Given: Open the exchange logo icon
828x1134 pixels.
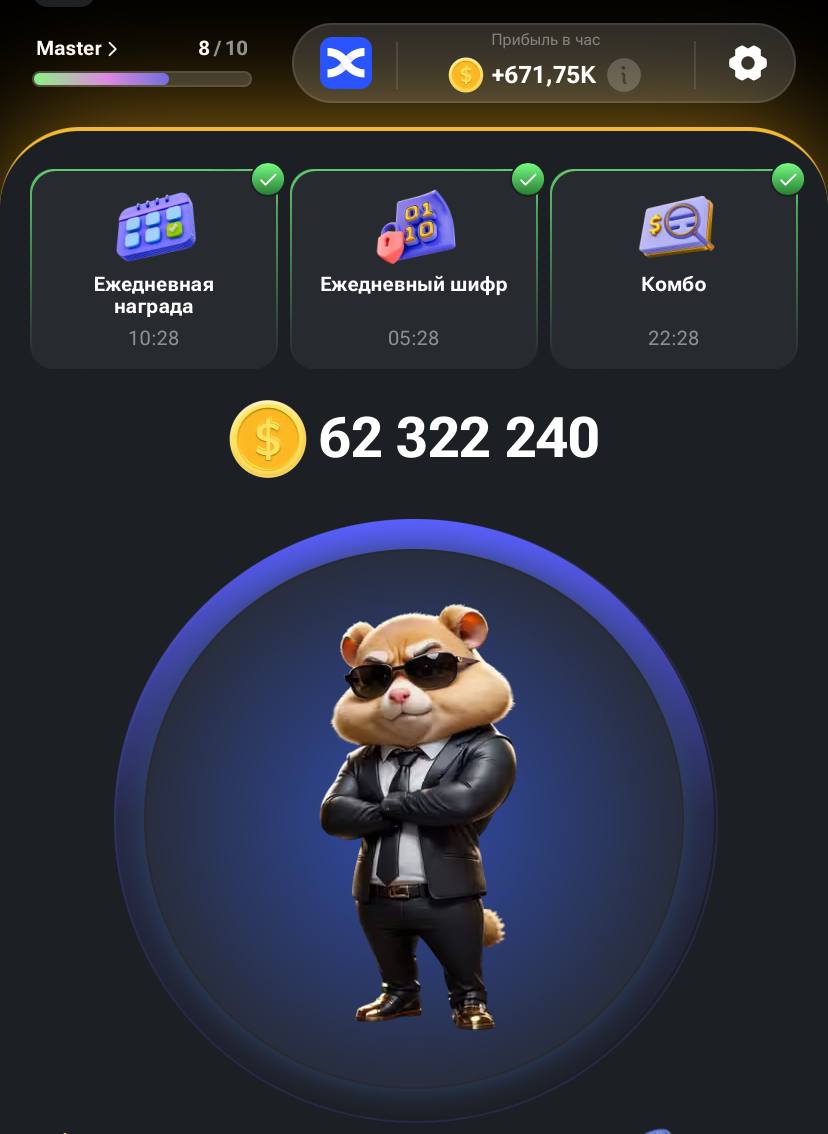Looking at the screenshot, I should (345, 63).
